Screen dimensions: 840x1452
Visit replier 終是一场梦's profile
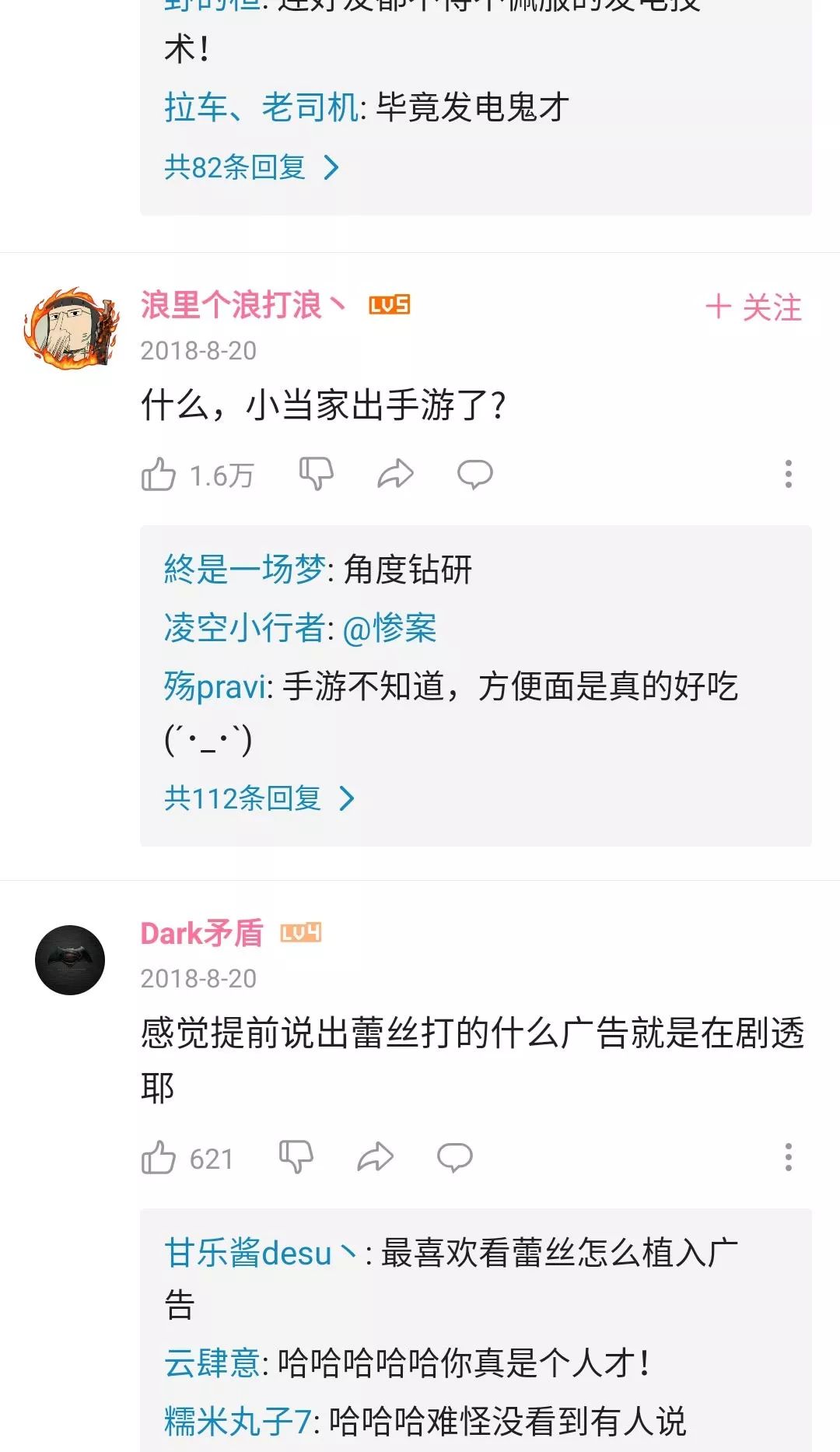click(x=244, y=570)
